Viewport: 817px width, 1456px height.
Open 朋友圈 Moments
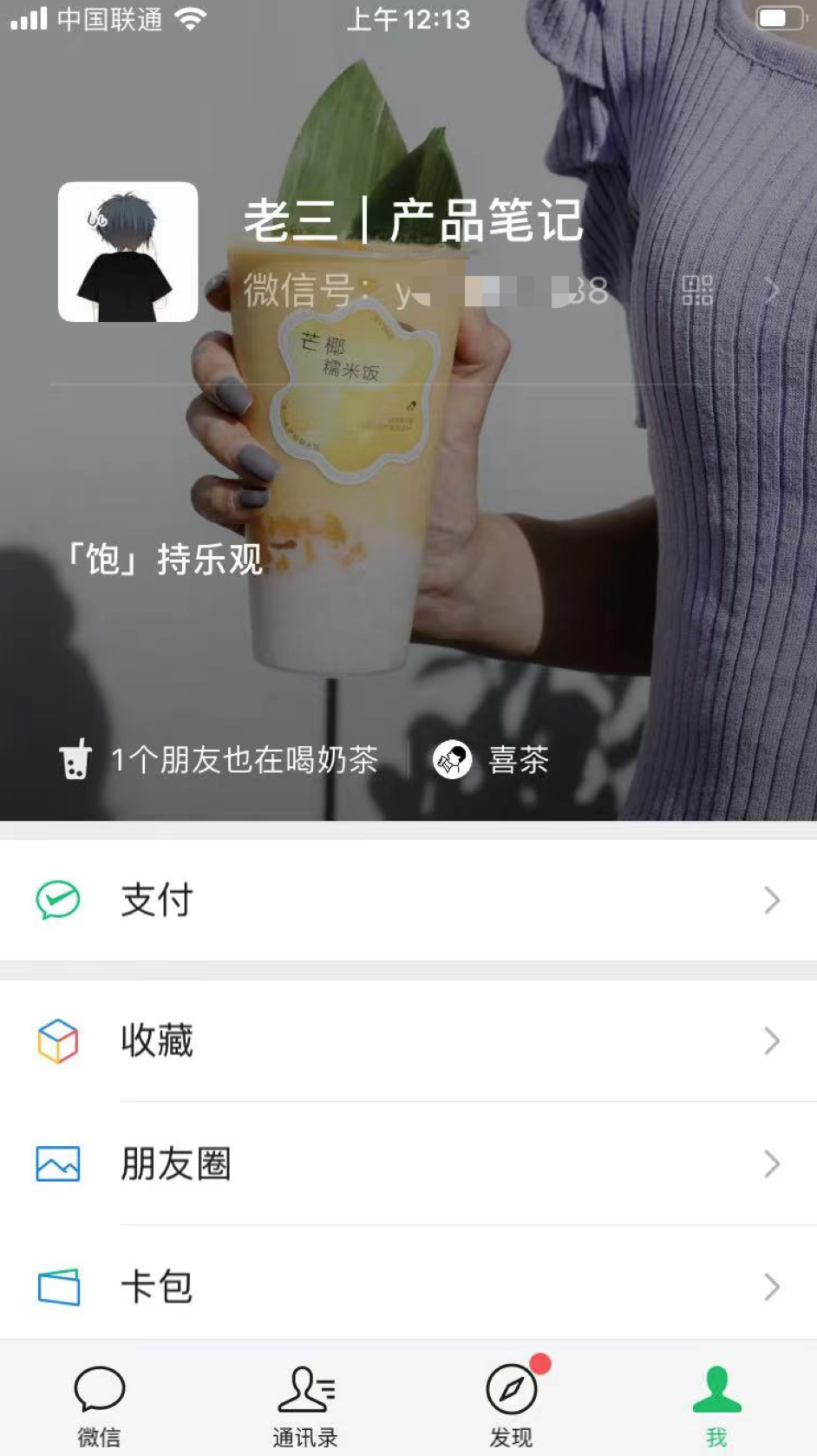[408, 1164]
